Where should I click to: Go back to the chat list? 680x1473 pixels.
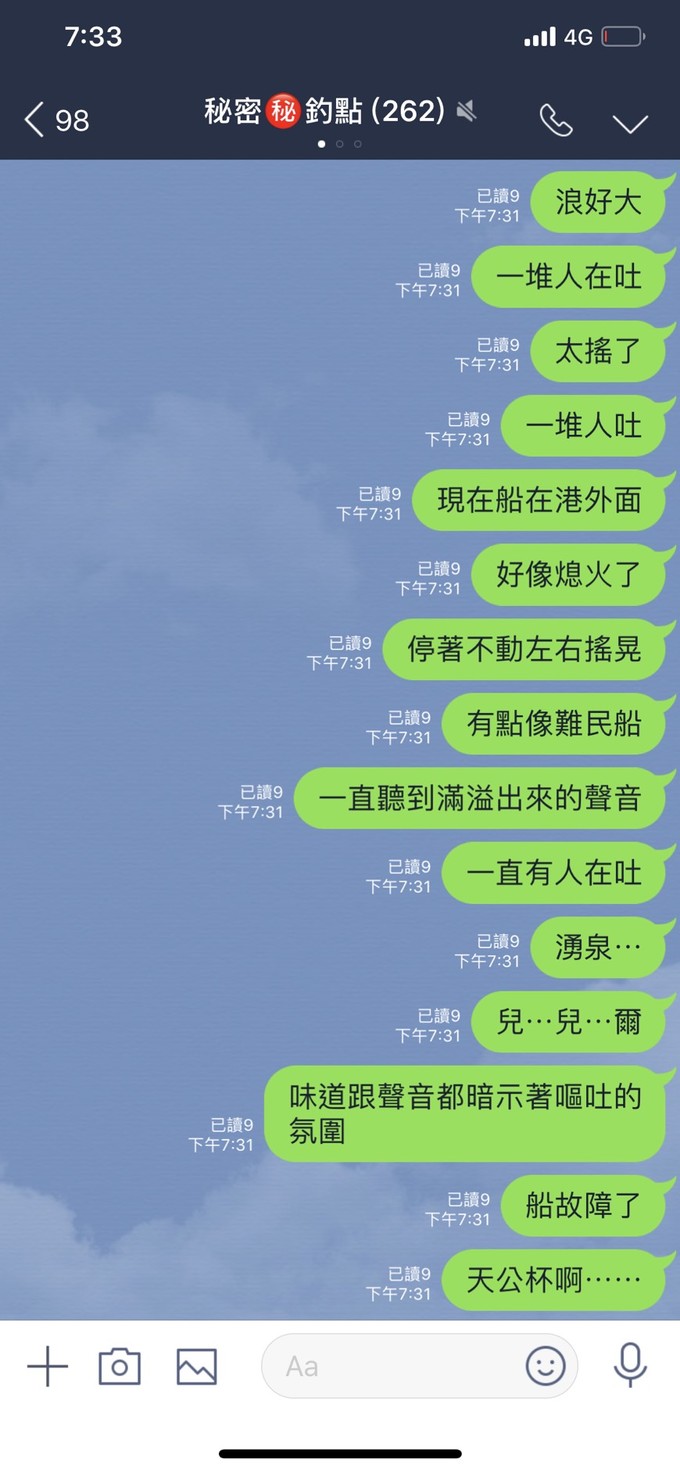coord(55,121)
